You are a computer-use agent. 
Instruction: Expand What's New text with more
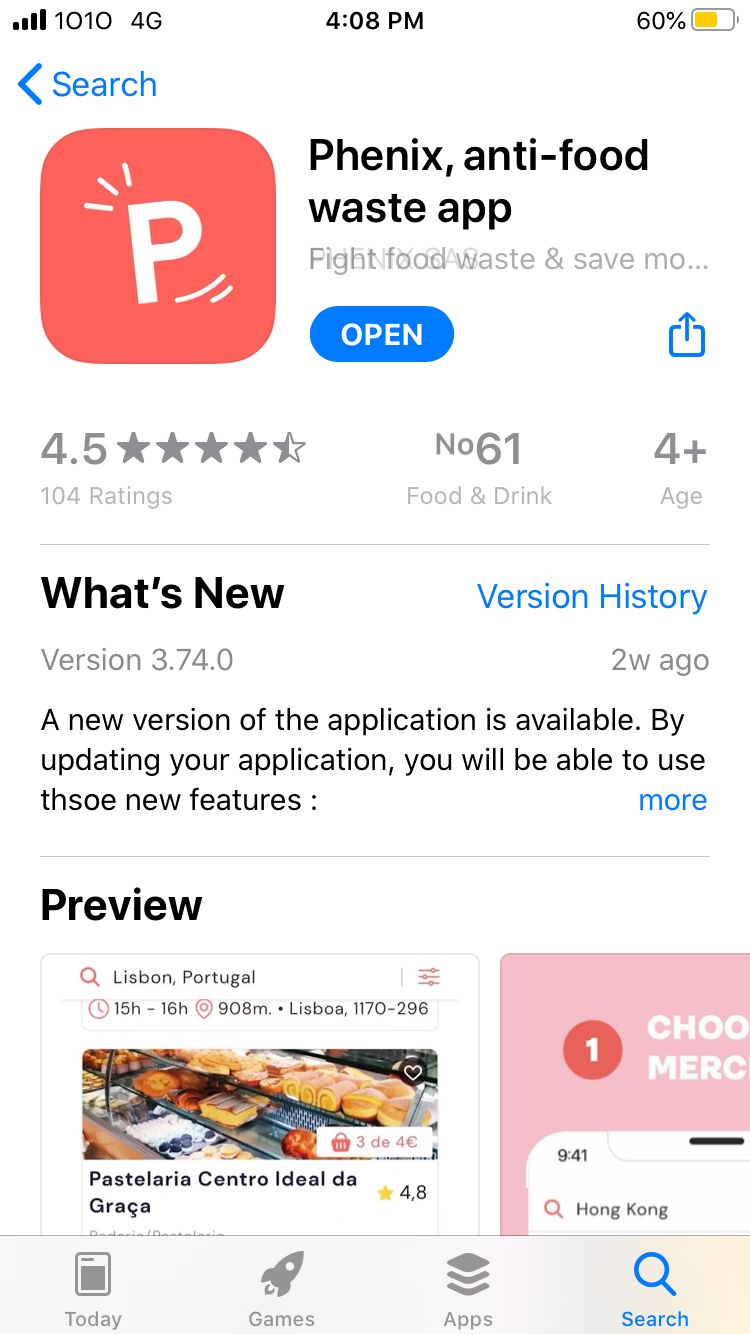tap(672, 800)
